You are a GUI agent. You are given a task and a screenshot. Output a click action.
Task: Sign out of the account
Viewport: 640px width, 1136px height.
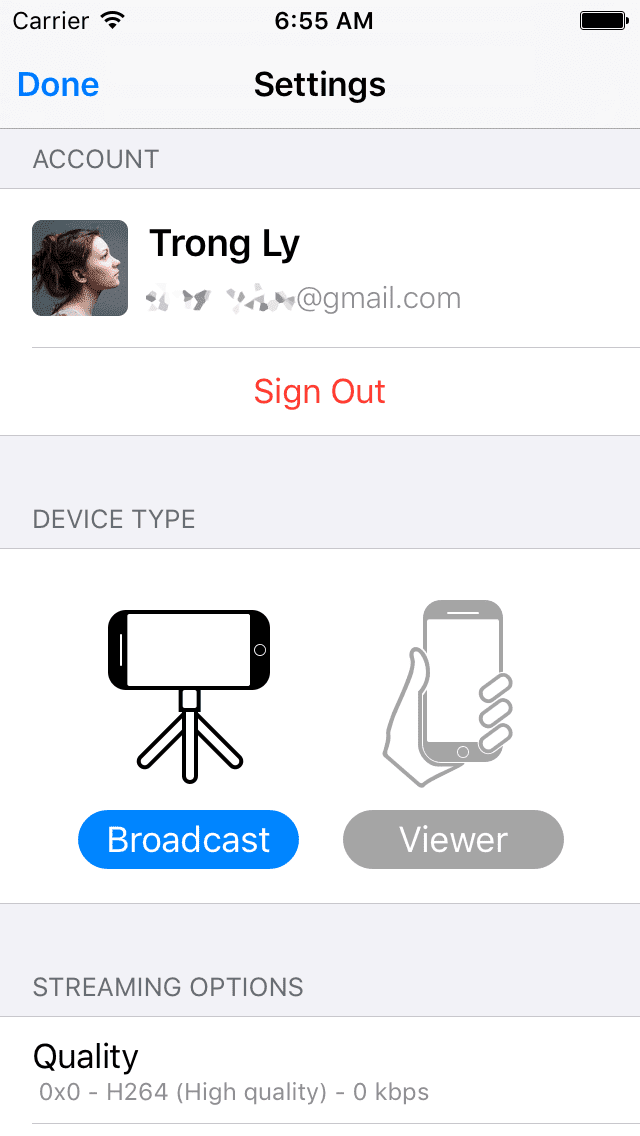(320, 391)
